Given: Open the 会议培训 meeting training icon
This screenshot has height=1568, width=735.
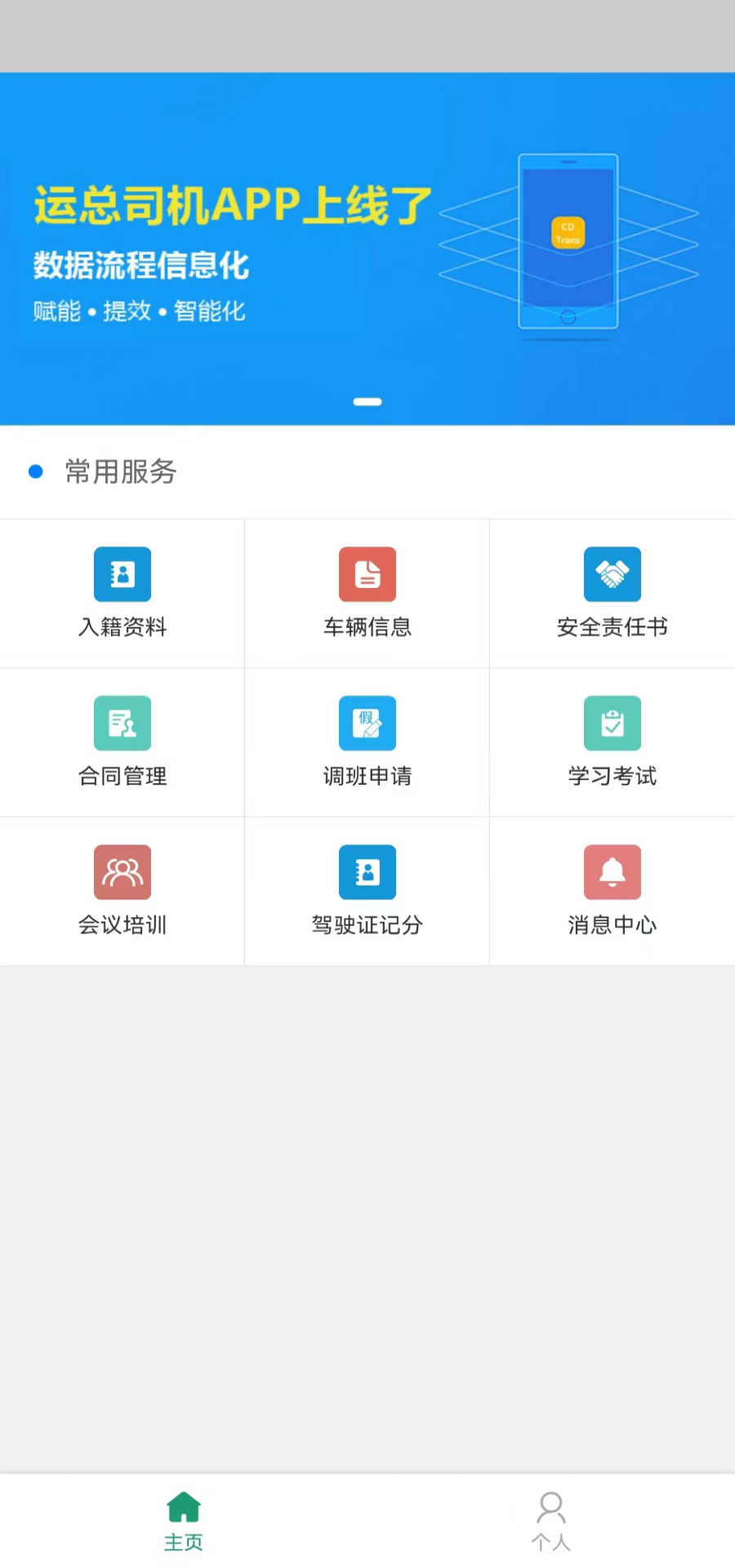Looking at the screenshot, I should [122, 872].
